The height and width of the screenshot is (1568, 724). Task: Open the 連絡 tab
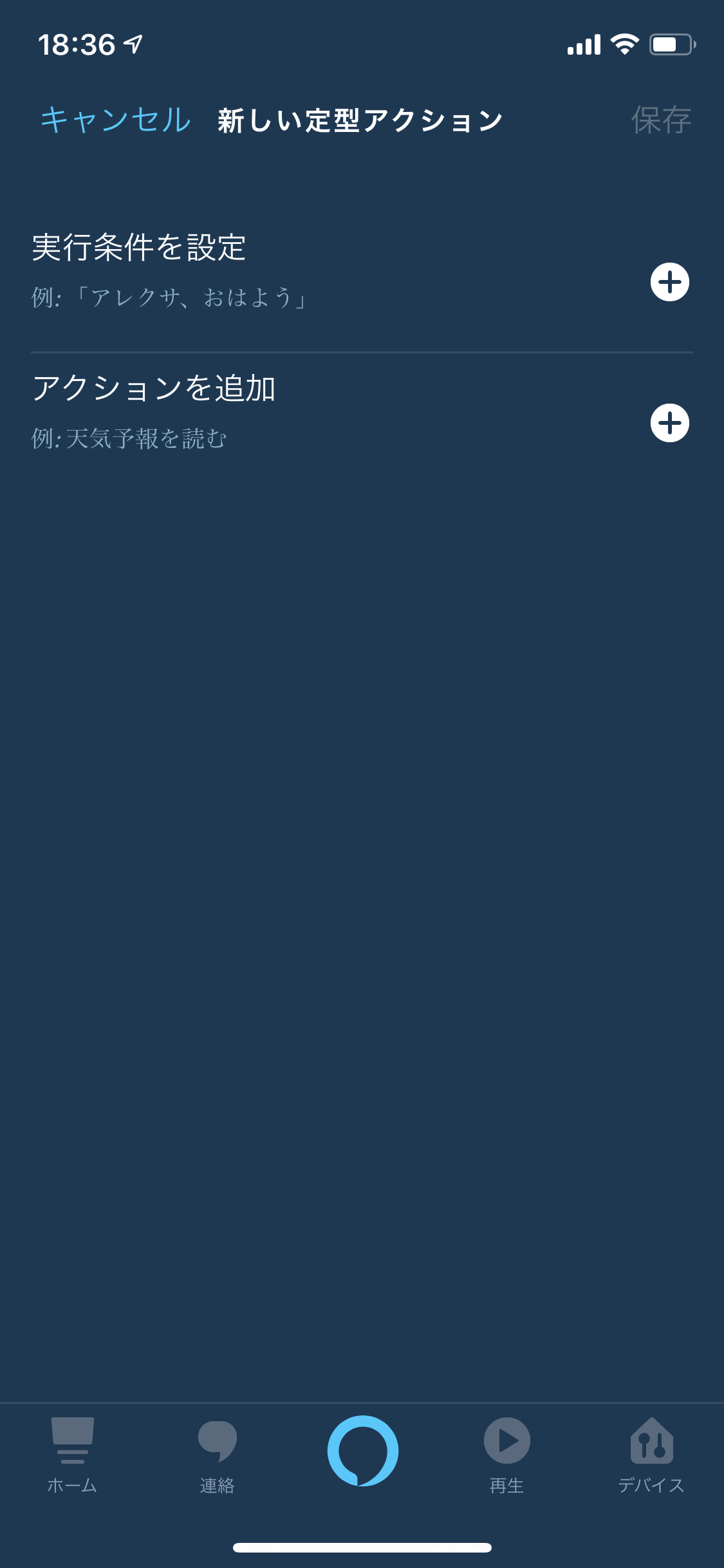(218, 1455)
